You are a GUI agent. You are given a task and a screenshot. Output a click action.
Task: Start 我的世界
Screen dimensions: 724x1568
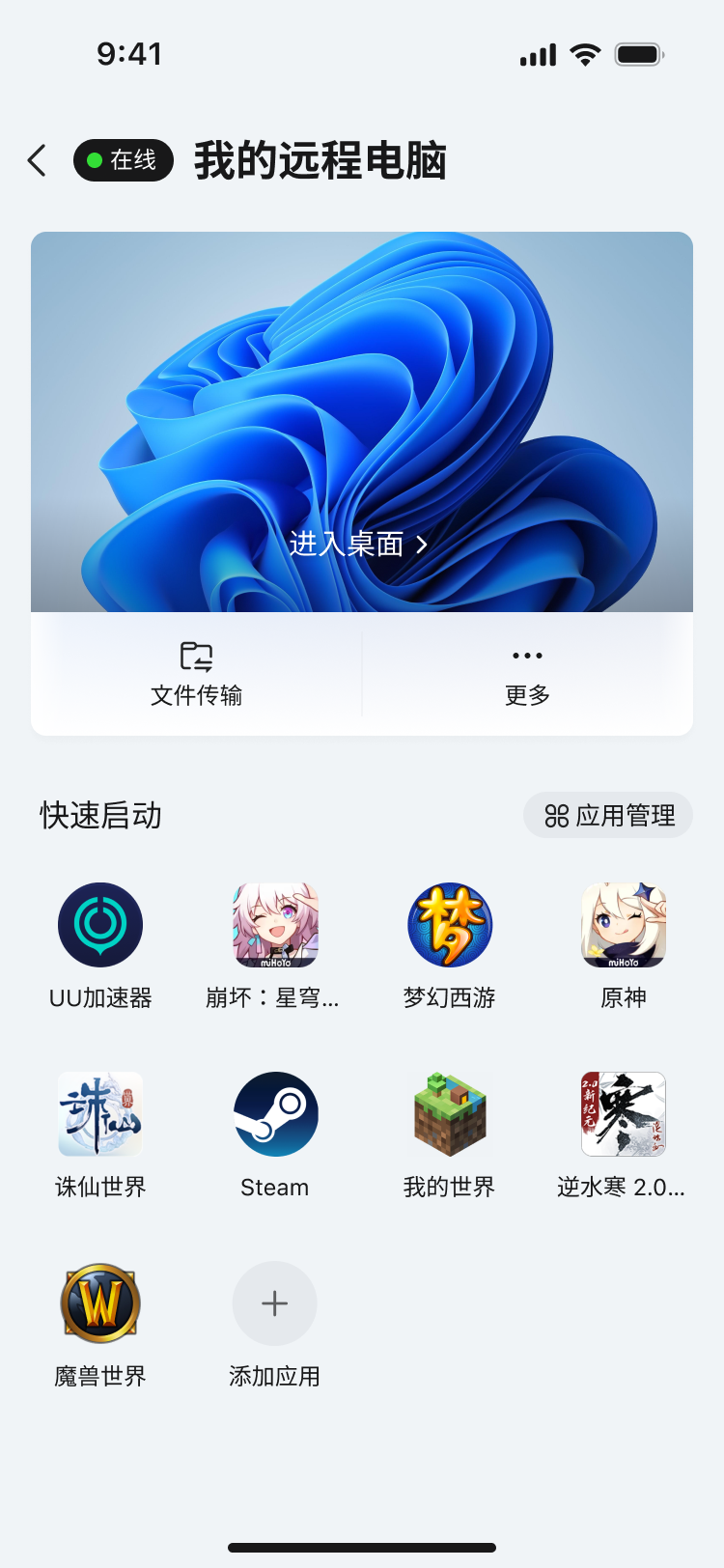click(x=450, y=1114)
